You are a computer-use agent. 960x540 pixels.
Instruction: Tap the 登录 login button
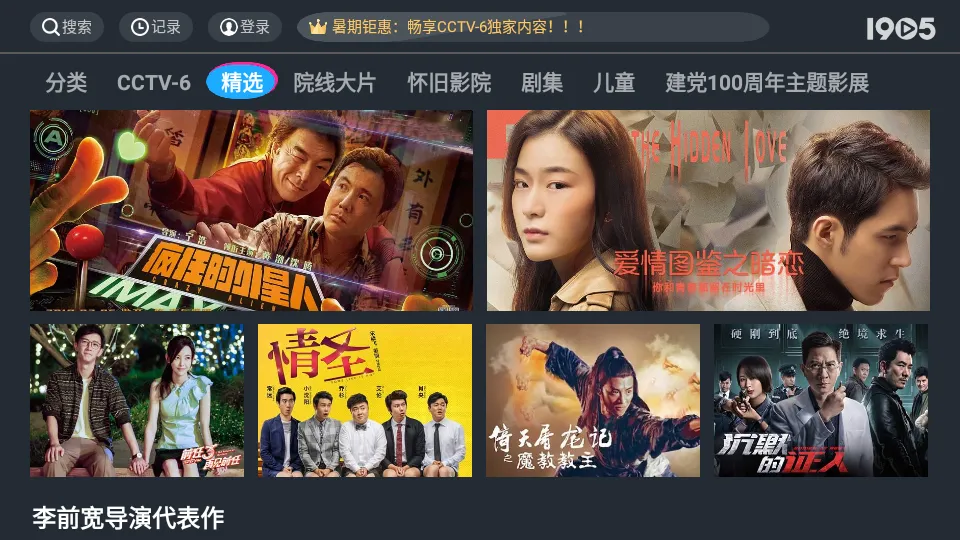tap(244, 27)
